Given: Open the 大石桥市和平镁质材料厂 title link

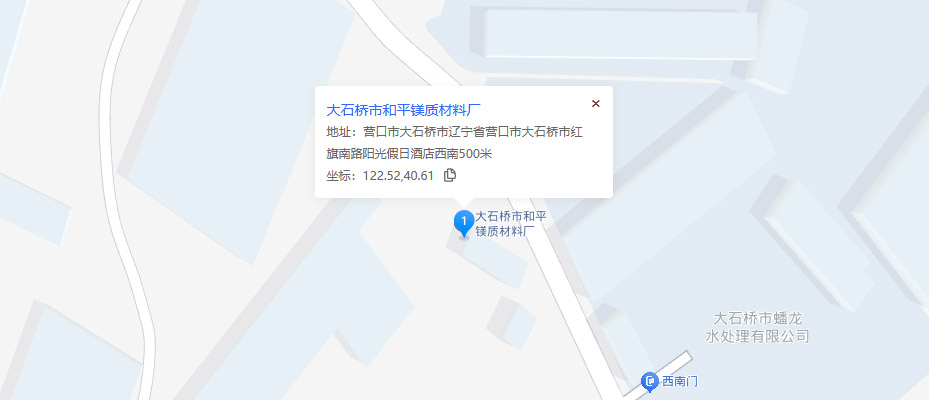Looking at the screenshot, I should pos(405,109).
